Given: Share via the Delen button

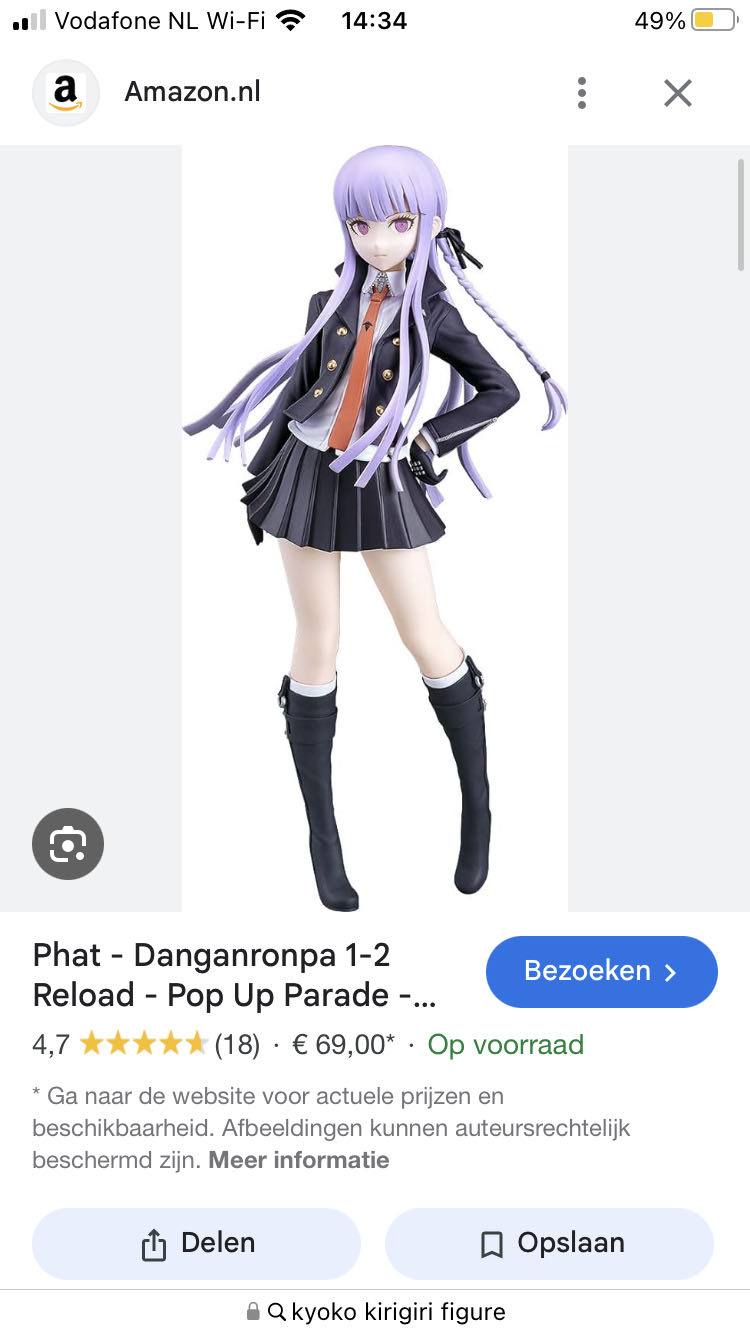Looking at the screenshot, I should 196,1243.
